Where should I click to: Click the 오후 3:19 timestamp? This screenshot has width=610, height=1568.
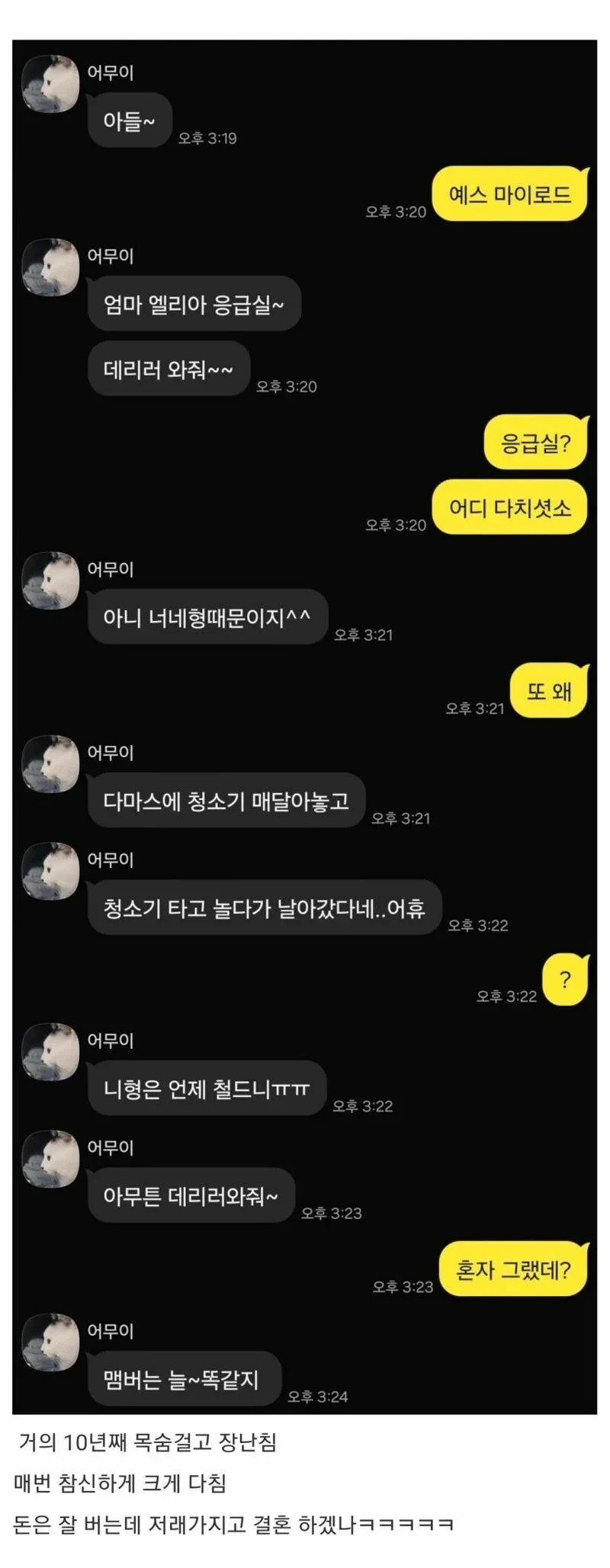(x=206, y=139)
